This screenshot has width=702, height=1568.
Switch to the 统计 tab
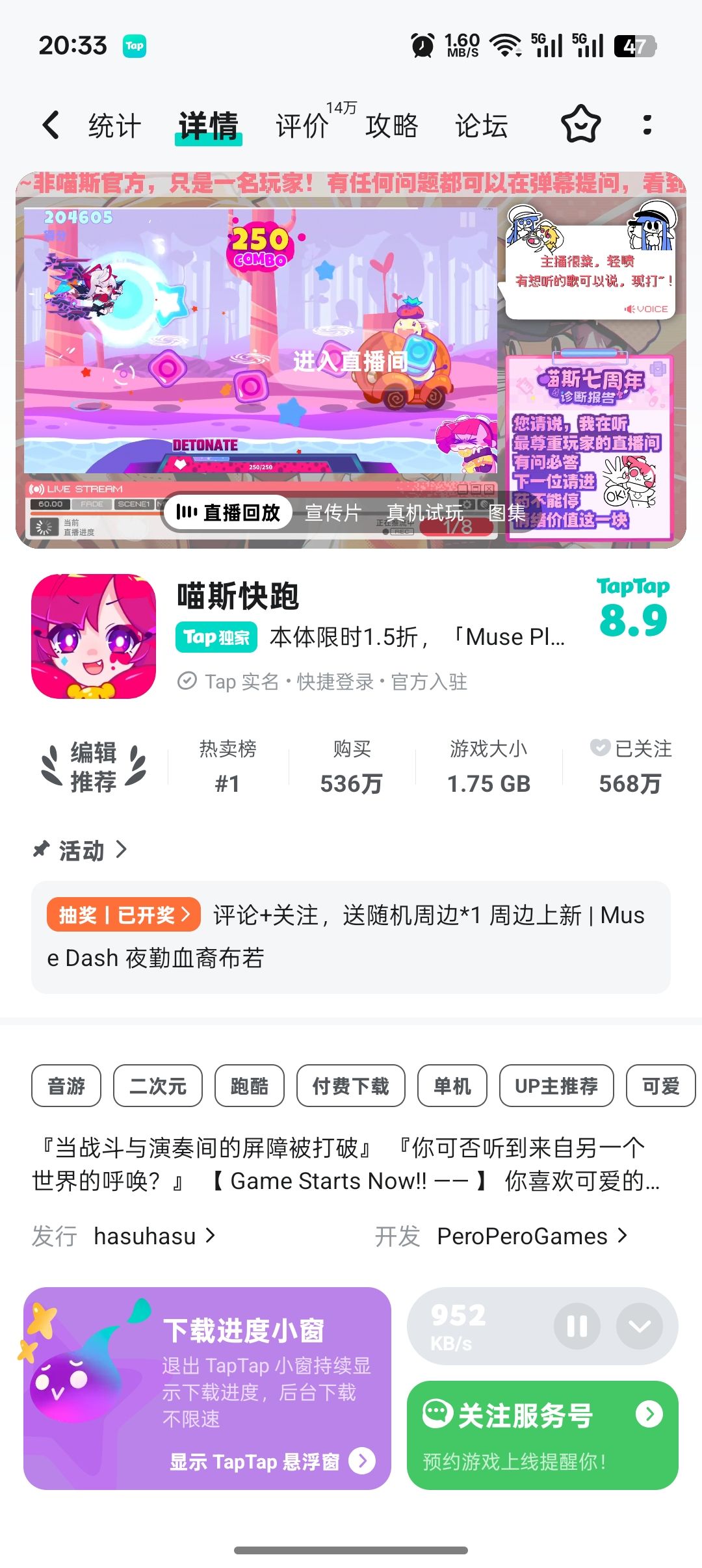[x=114, y=125]
